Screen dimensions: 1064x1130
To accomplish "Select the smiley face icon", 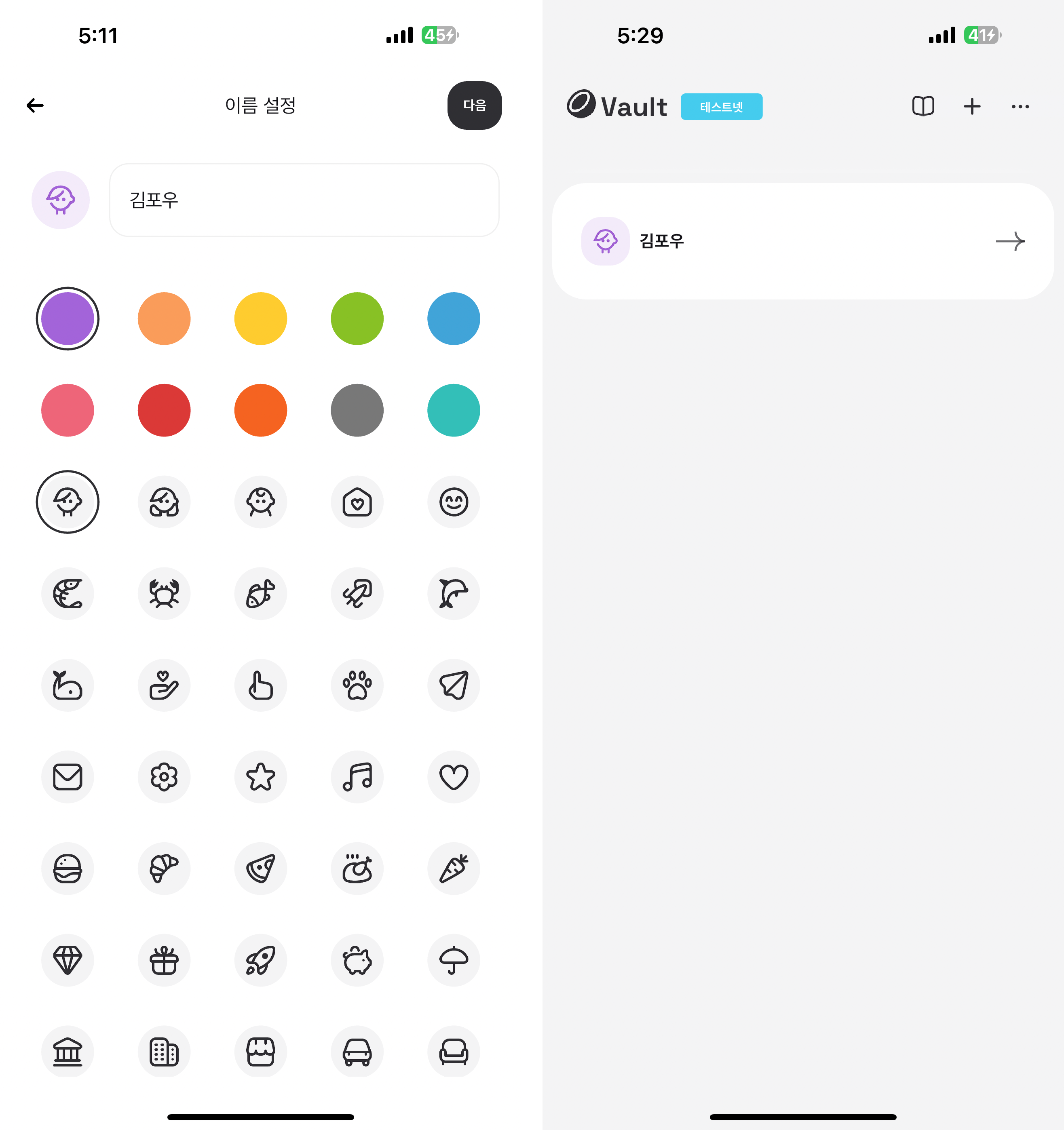I will (x=453, y=502).
